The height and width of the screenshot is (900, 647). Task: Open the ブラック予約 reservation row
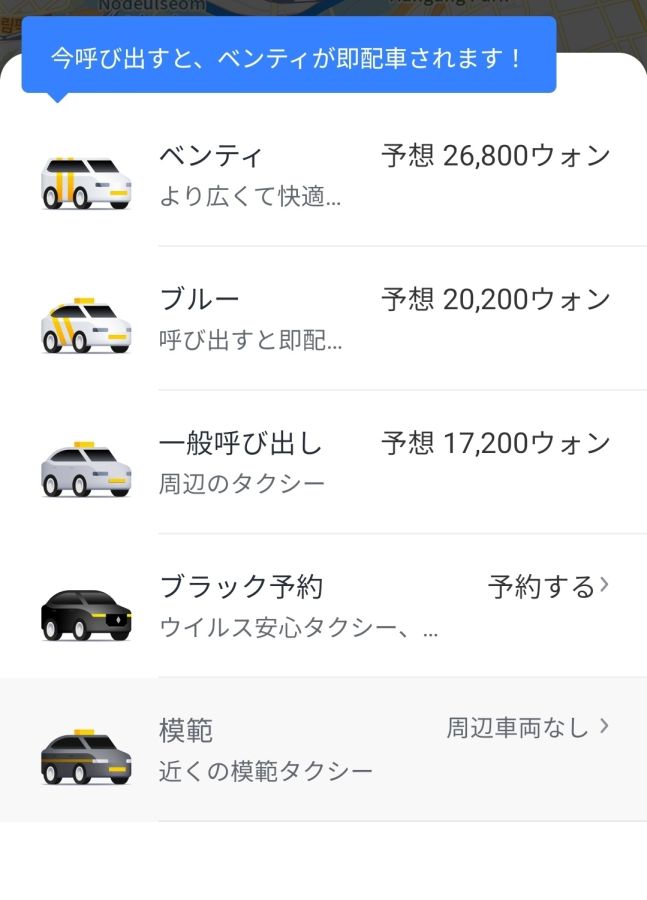(323, 605)
